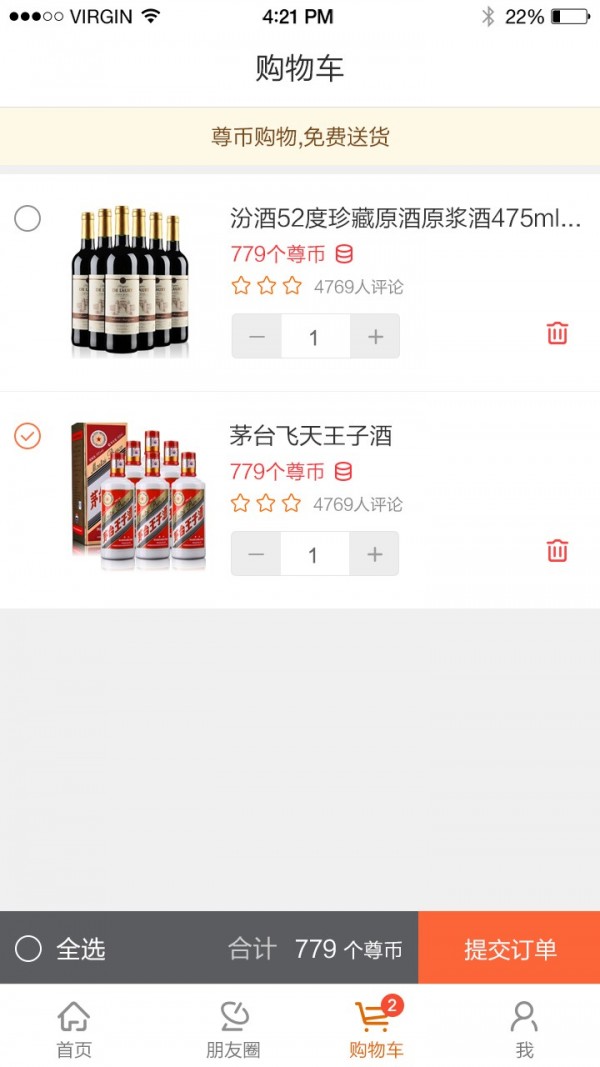Check the 全选 select-all option

pyautogui.click(x=29, y=948)
